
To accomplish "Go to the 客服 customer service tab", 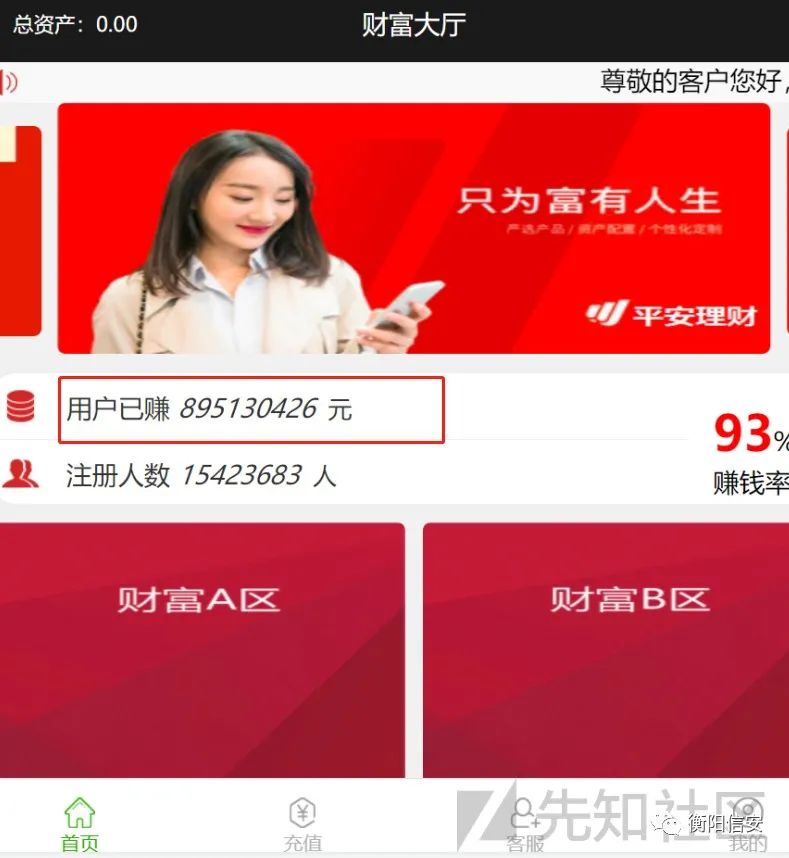I will click(x=525, y=825).
